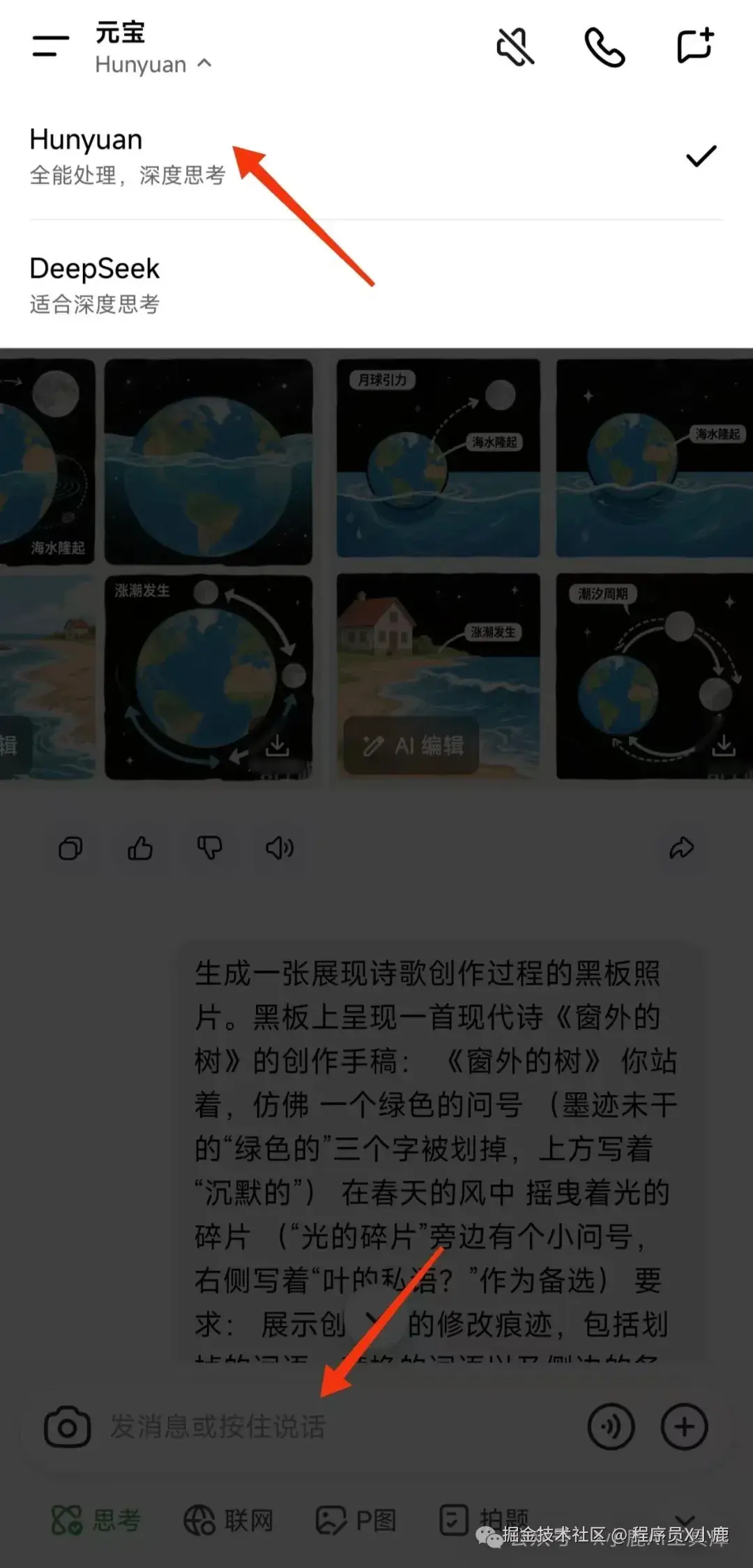
Task: Tap the AI 编辑 button on image
Action: click(x=413, y=746)
